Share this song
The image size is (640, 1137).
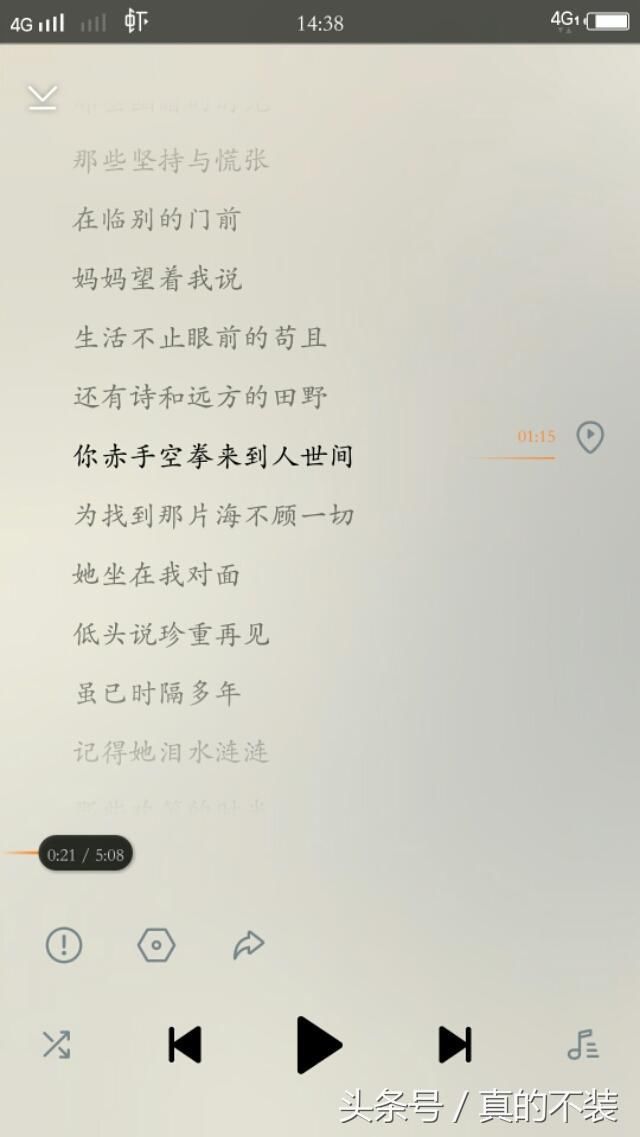click(x=248, y=945)
